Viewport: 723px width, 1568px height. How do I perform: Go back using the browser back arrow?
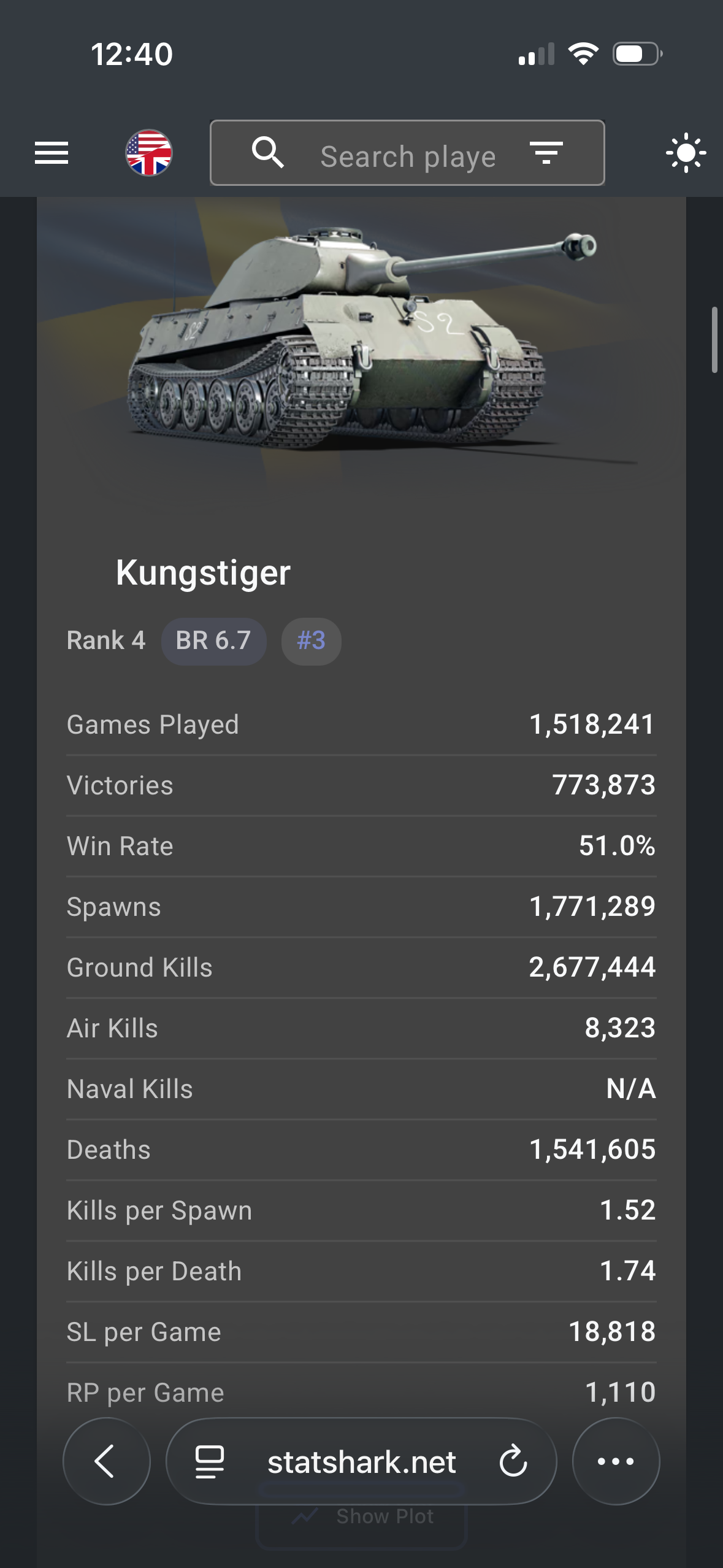point(106,1461)
